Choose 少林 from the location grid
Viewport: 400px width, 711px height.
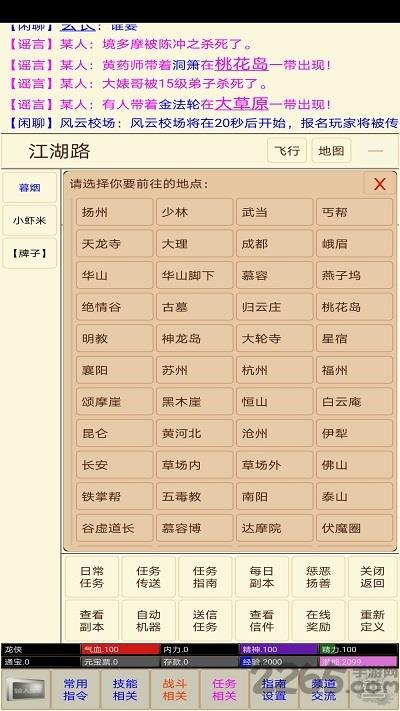[x=195, y=212]
